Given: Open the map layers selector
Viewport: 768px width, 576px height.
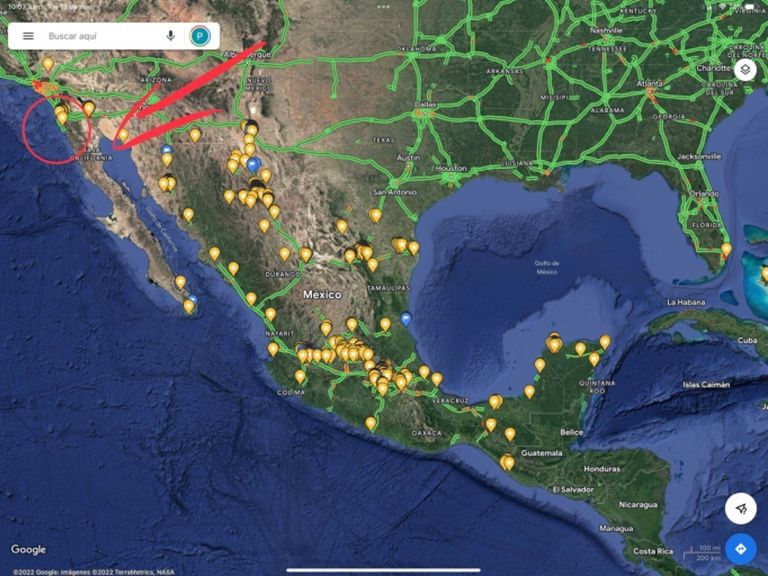Looking at the screenshot, I should (744, 70).
